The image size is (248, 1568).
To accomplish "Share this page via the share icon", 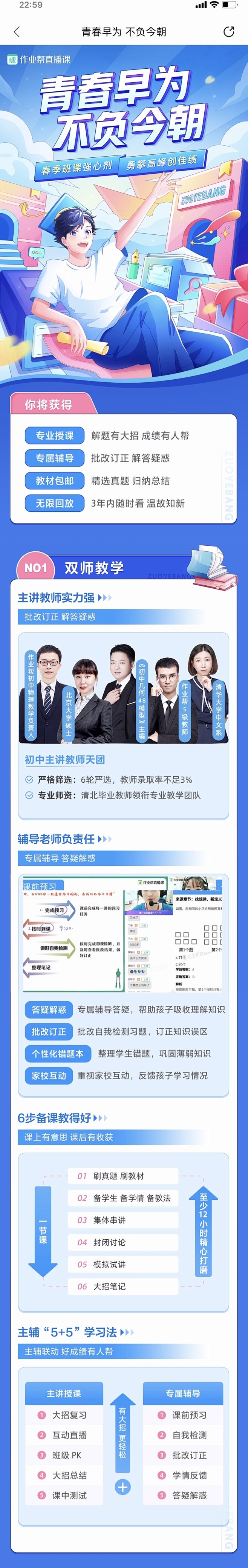I will pyautogui.click(x=228, y=32).
